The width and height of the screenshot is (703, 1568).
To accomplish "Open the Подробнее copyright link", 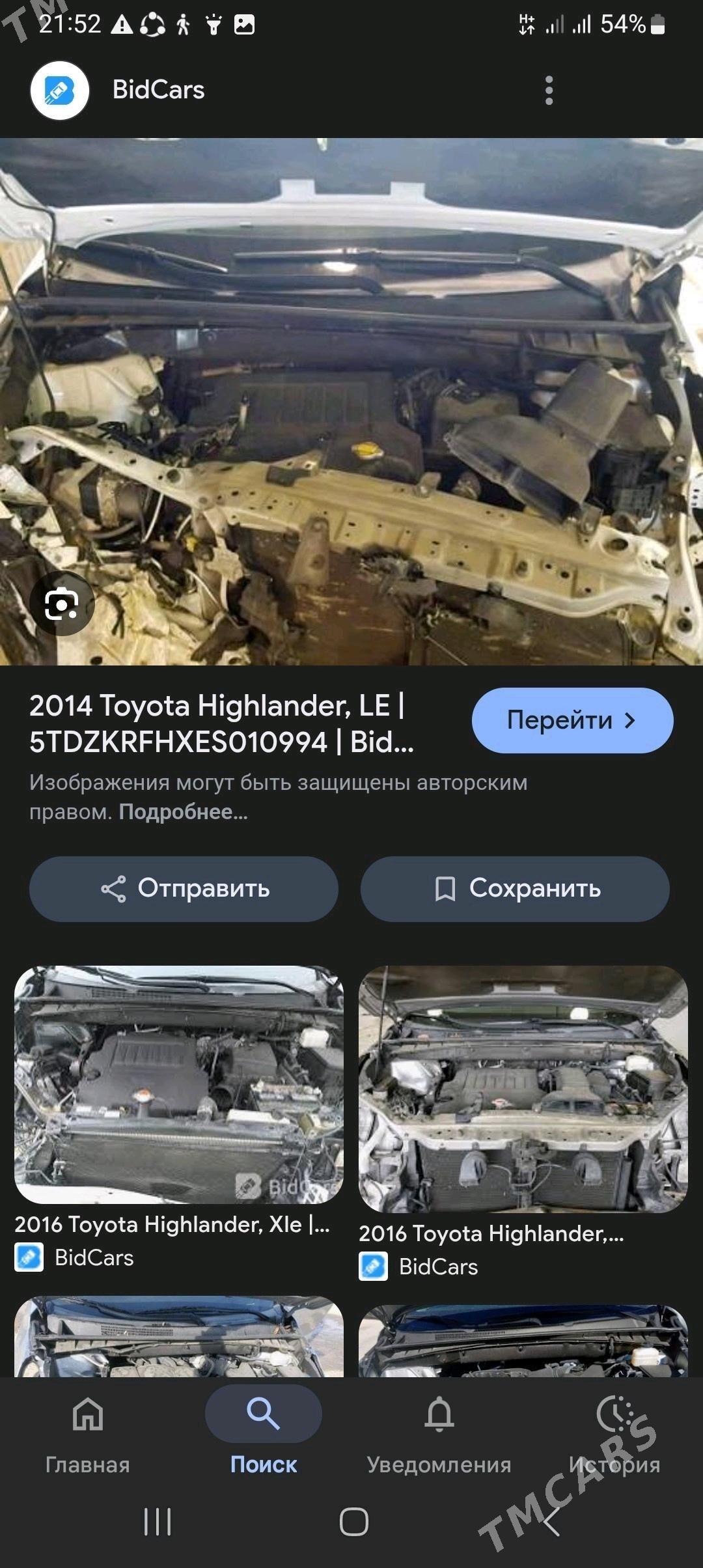I will 183,812.
